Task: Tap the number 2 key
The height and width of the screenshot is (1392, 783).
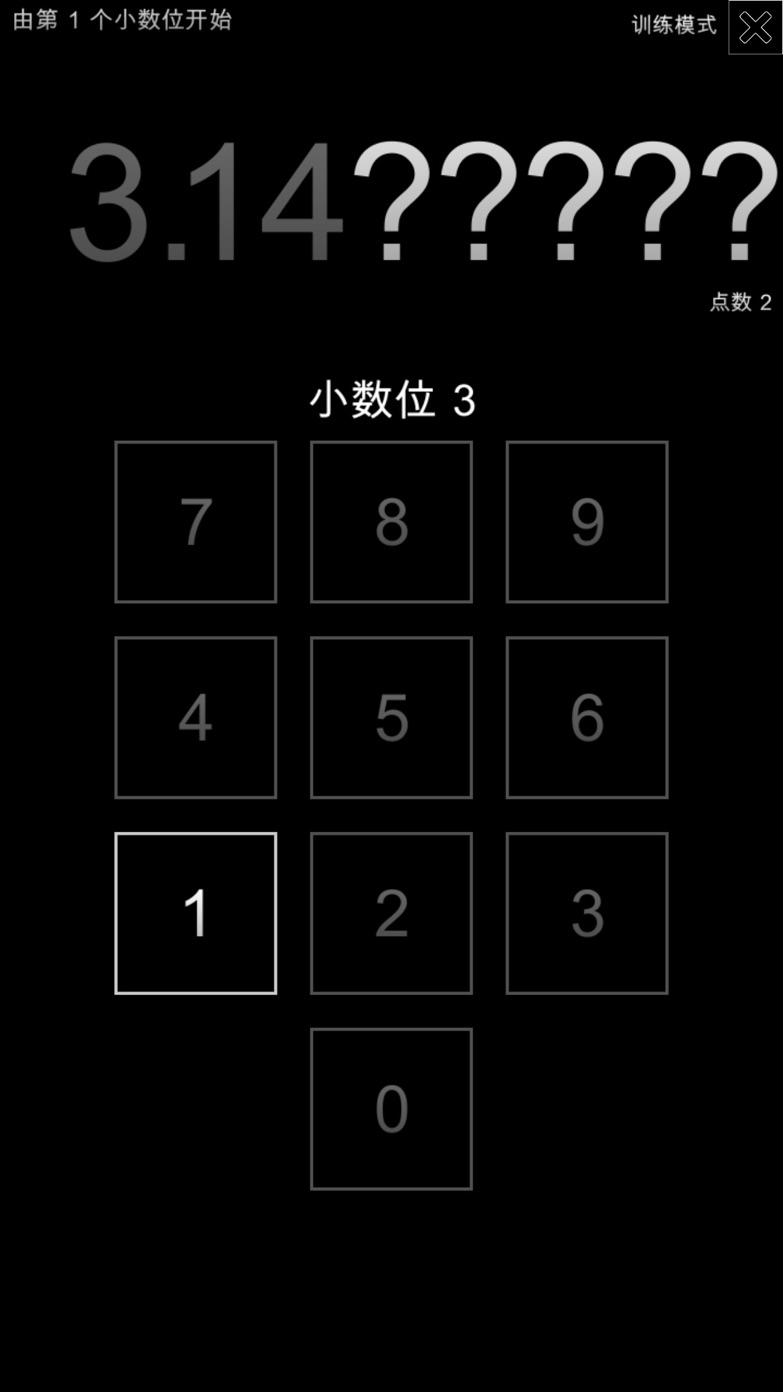Action: (391, 913)
